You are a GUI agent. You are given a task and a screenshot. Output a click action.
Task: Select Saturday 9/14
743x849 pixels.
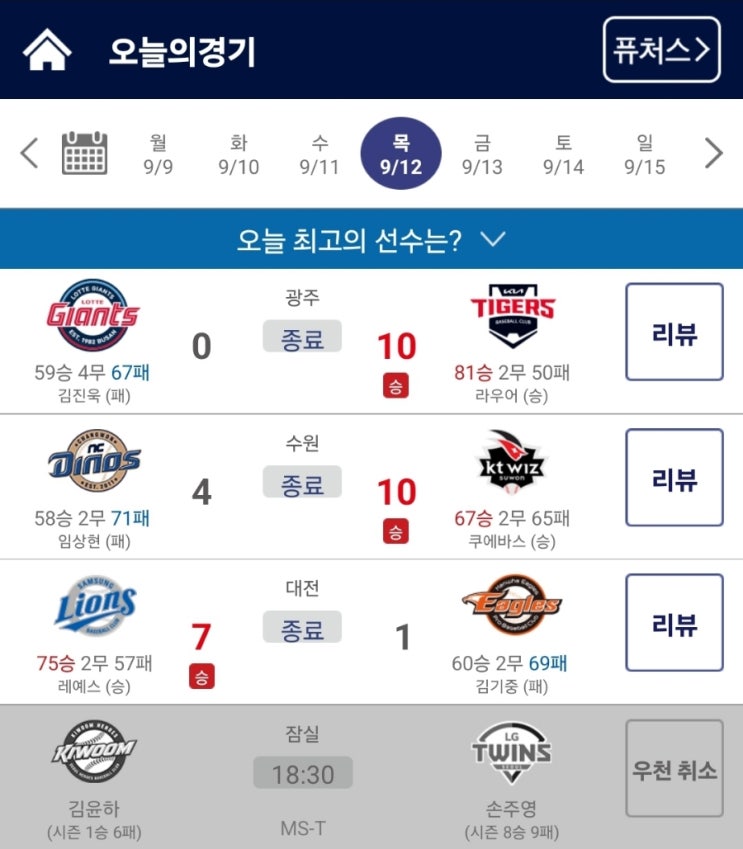click(563, 154)
